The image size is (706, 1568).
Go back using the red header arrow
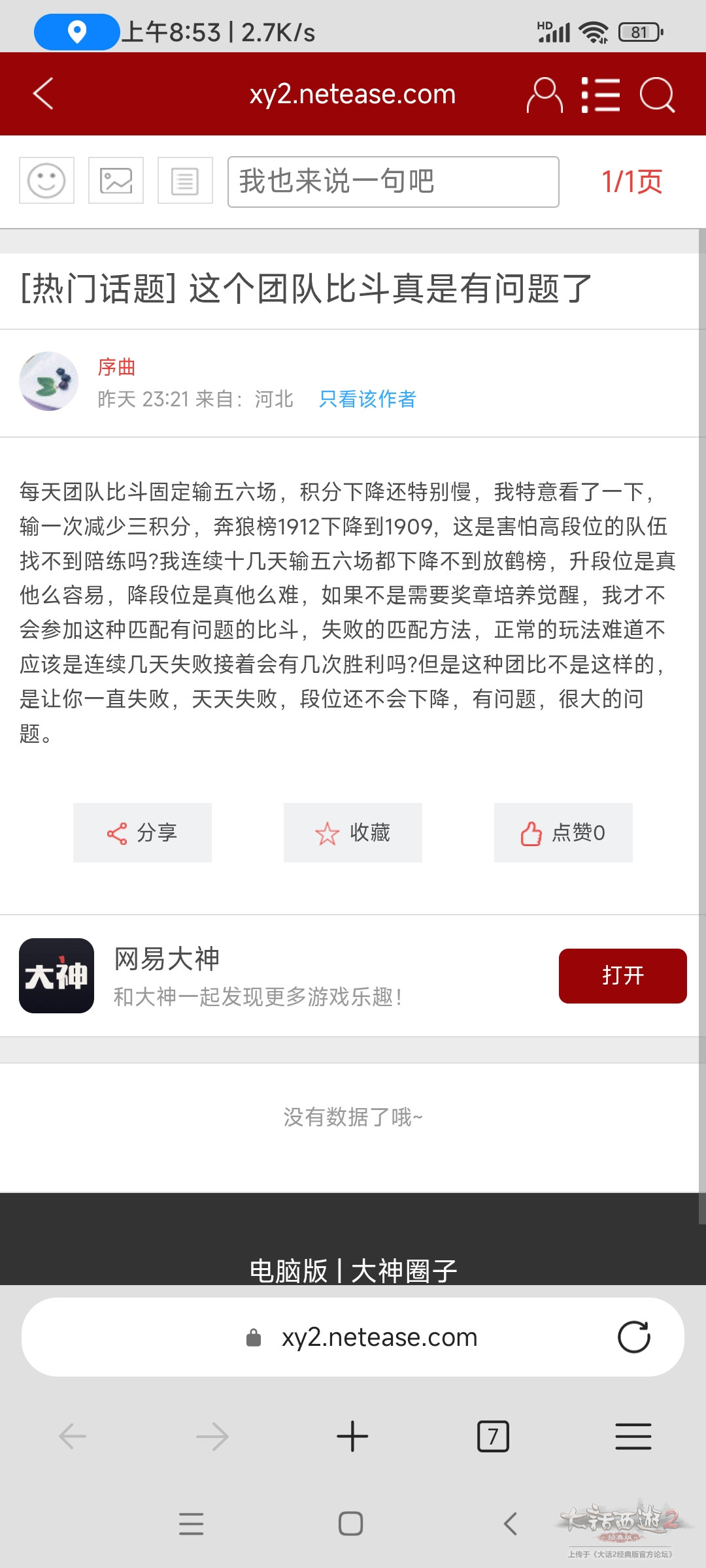[x=43, y=94]
